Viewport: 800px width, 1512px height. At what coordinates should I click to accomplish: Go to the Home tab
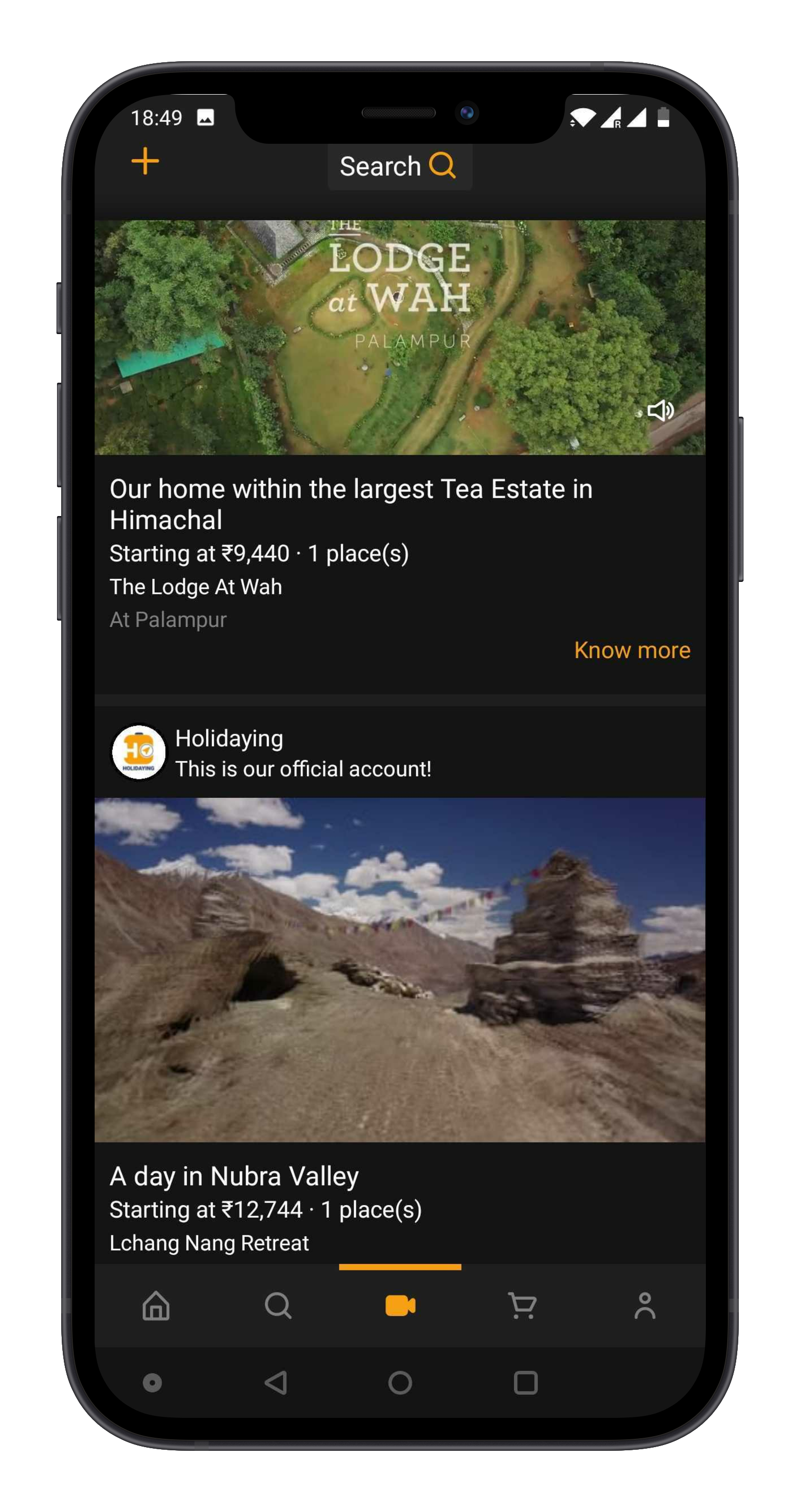coord(156,1306)
